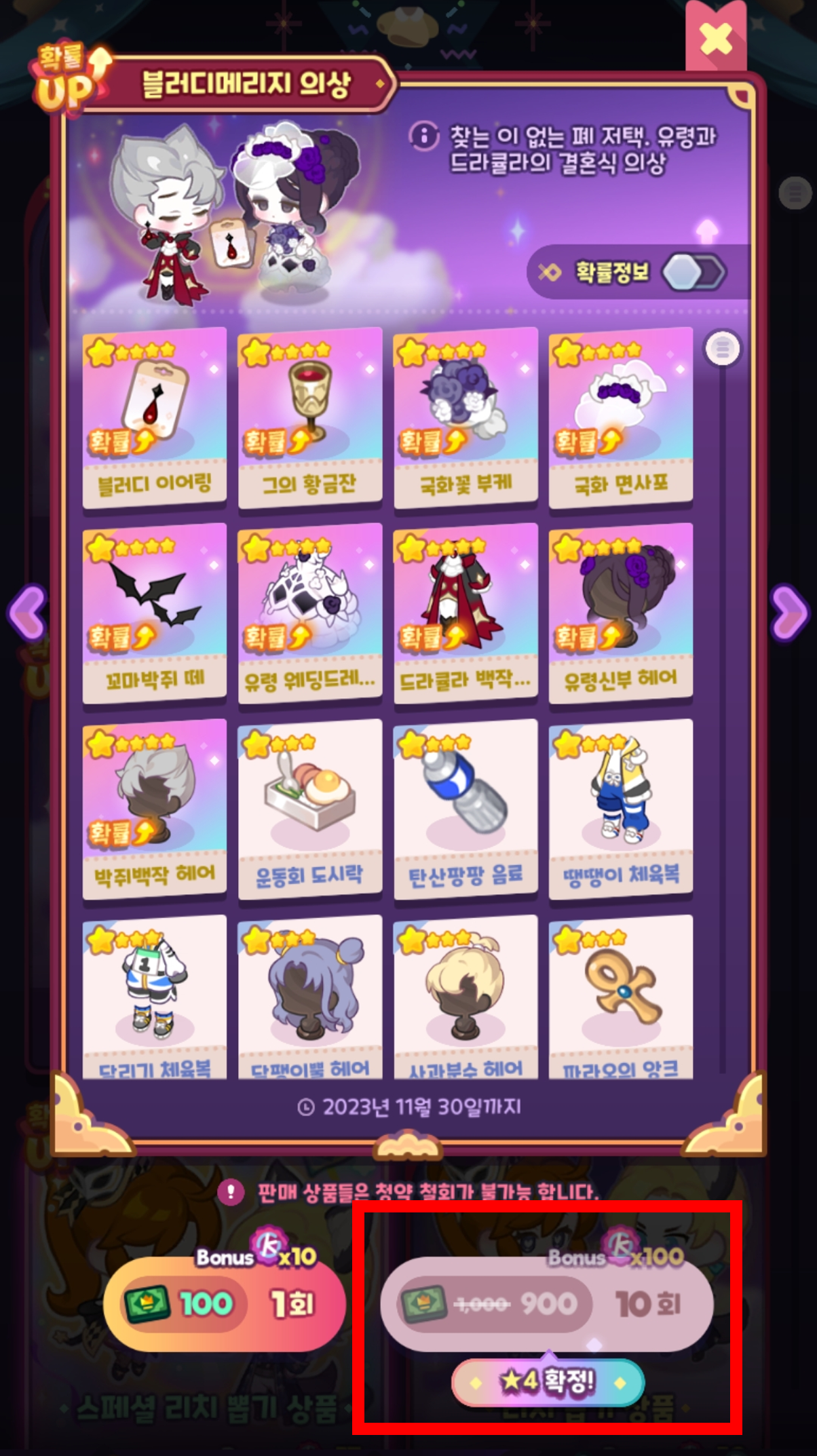The width and height of the screenshot is (817, 1456).
Task: Close the costume gacha popup
Action: tap(716, 39)
